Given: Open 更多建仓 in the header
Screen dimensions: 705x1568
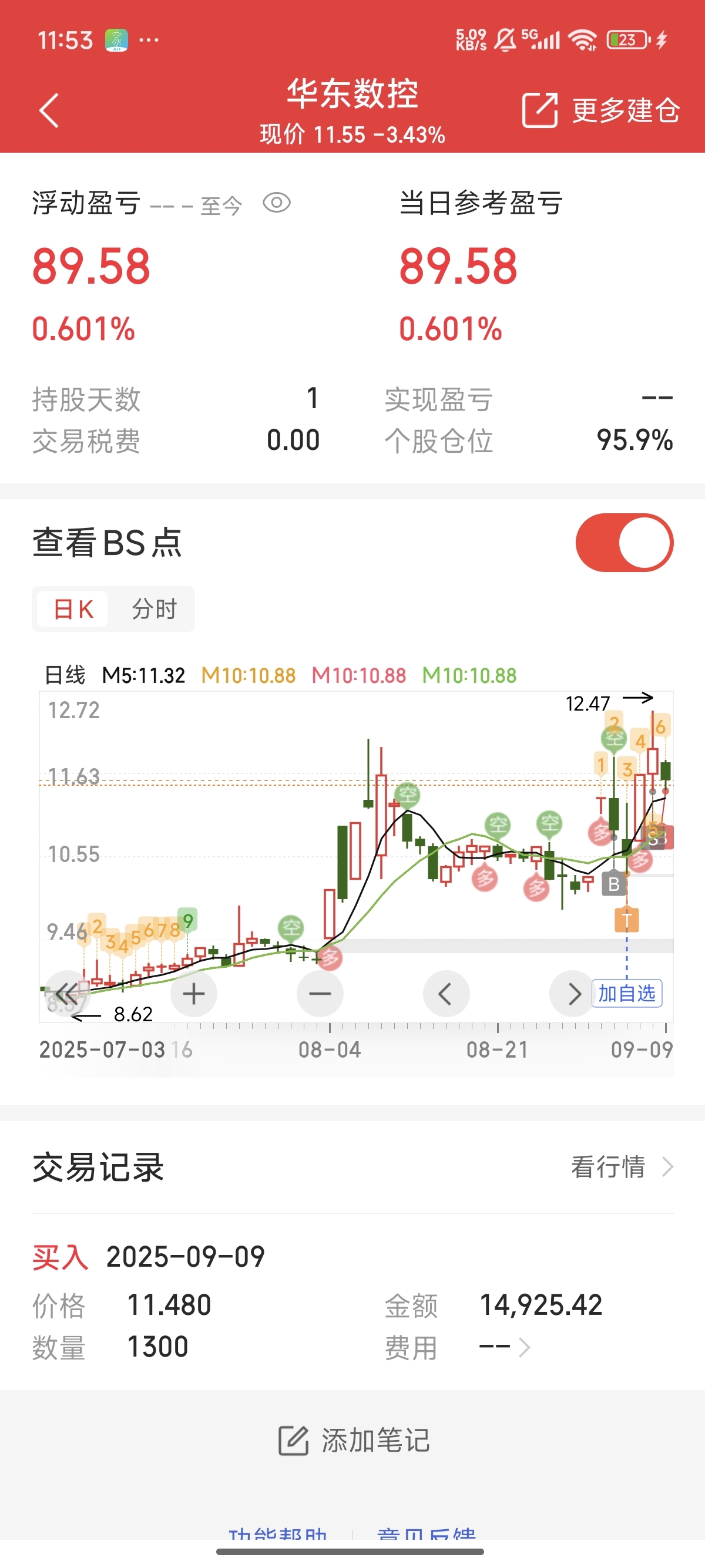Looking at the screenshot, I should (600, 110).
